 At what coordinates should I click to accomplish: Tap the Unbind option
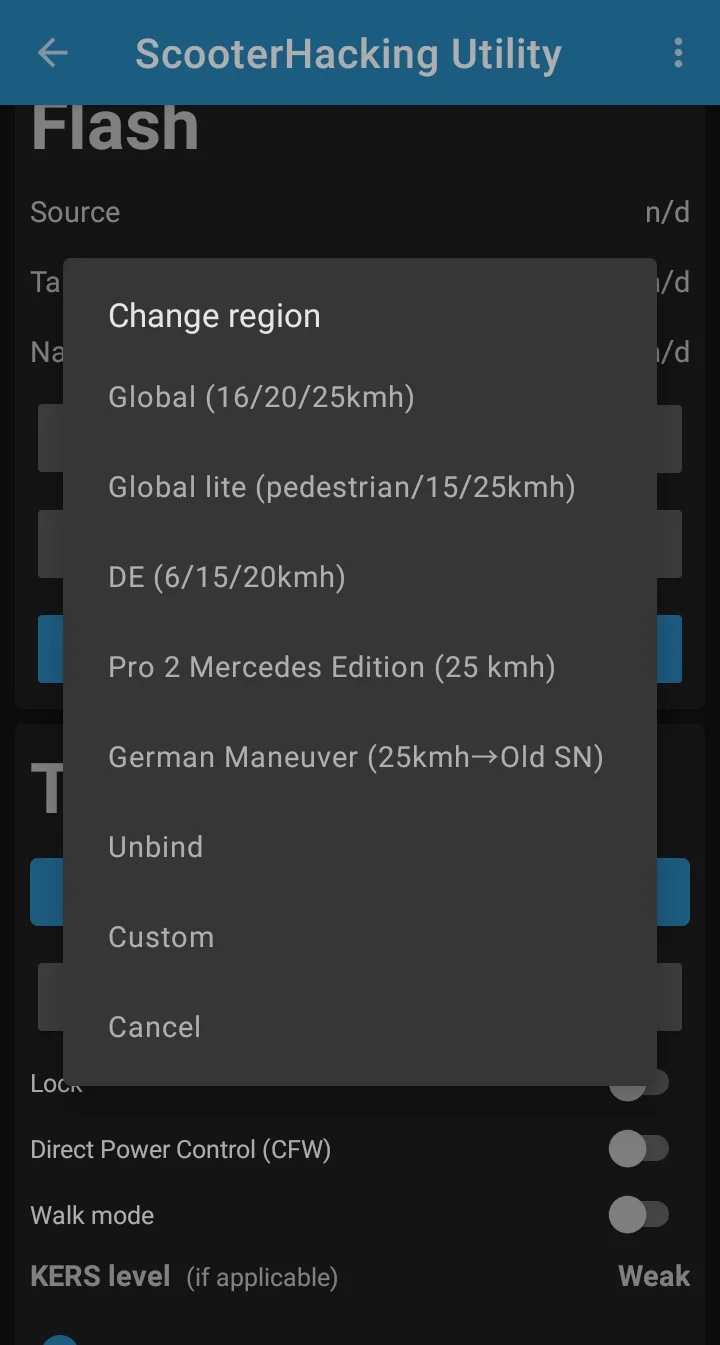pyautogui.click(x=156, y=847)
